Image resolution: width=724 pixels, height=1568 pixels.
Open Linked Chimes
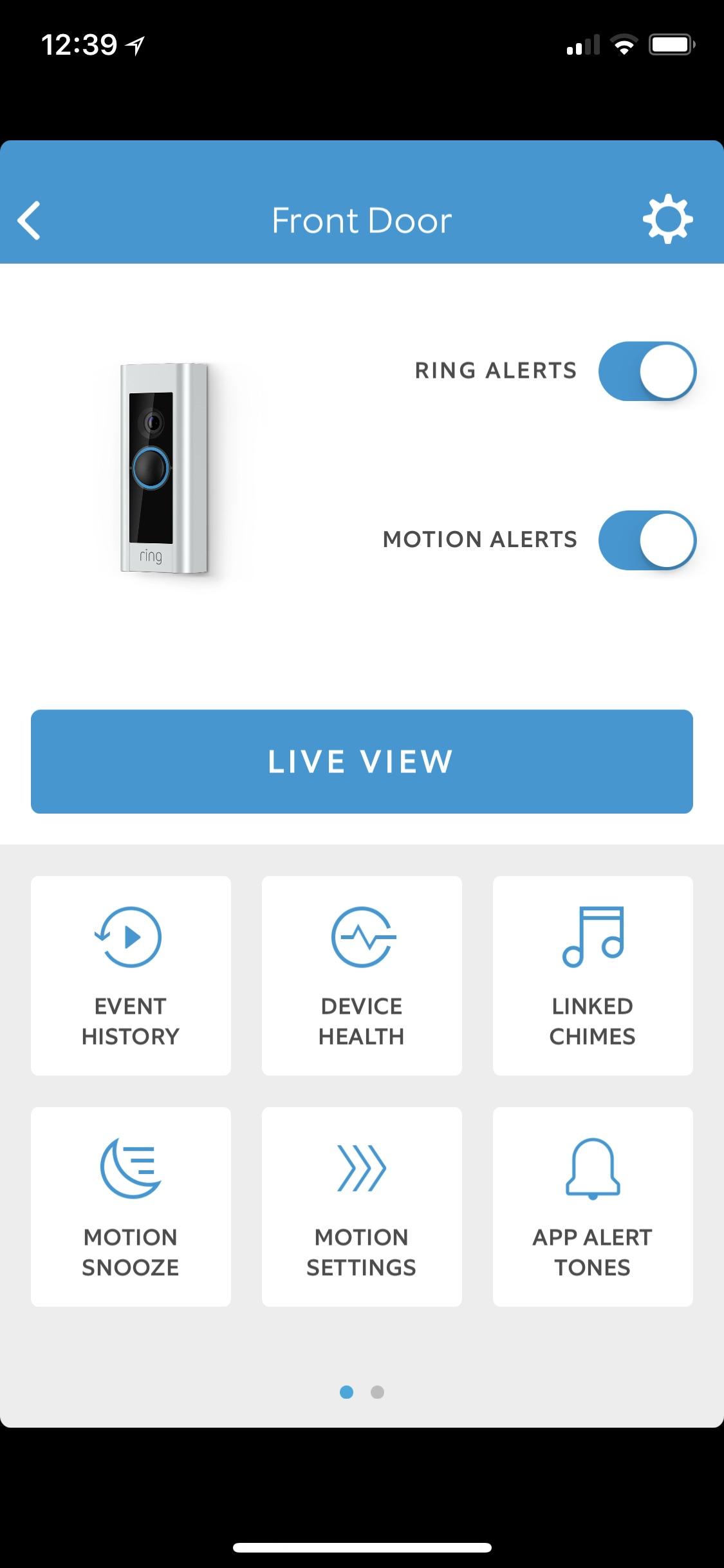tap(592, 975)
